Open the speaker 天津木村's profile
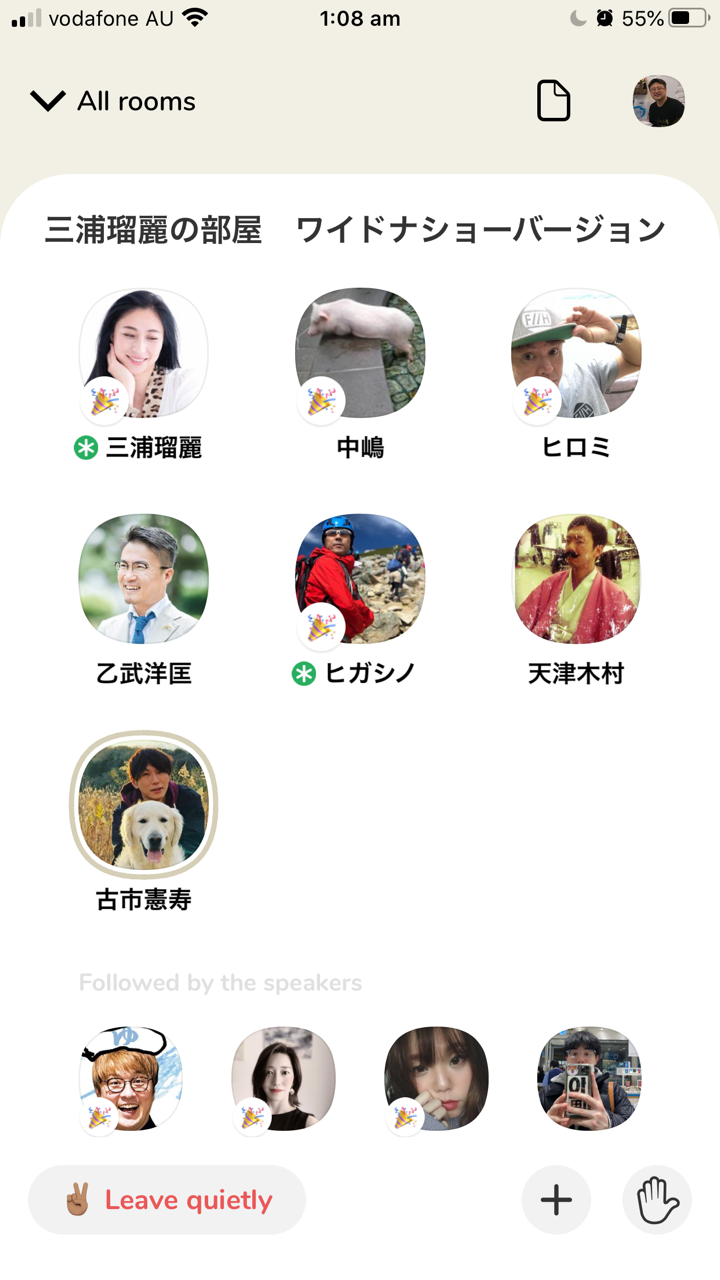Screen dimensions: 720x1280 575,578
